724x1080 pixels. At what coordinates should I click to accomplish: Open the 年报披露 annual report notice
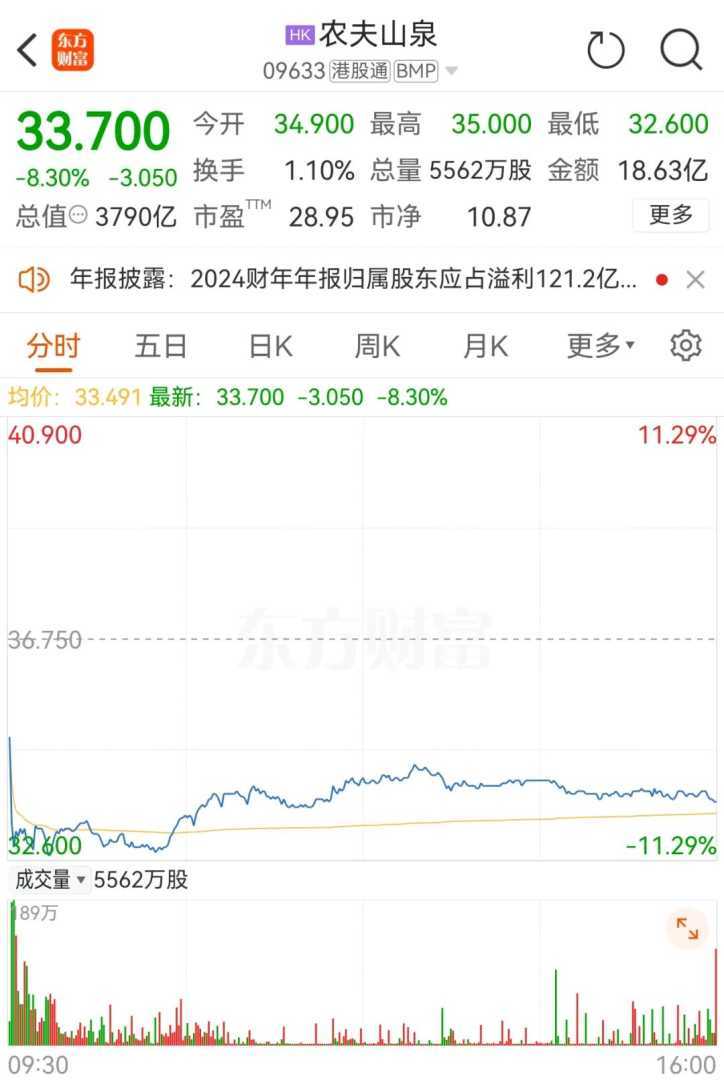[x=352, y=280]
